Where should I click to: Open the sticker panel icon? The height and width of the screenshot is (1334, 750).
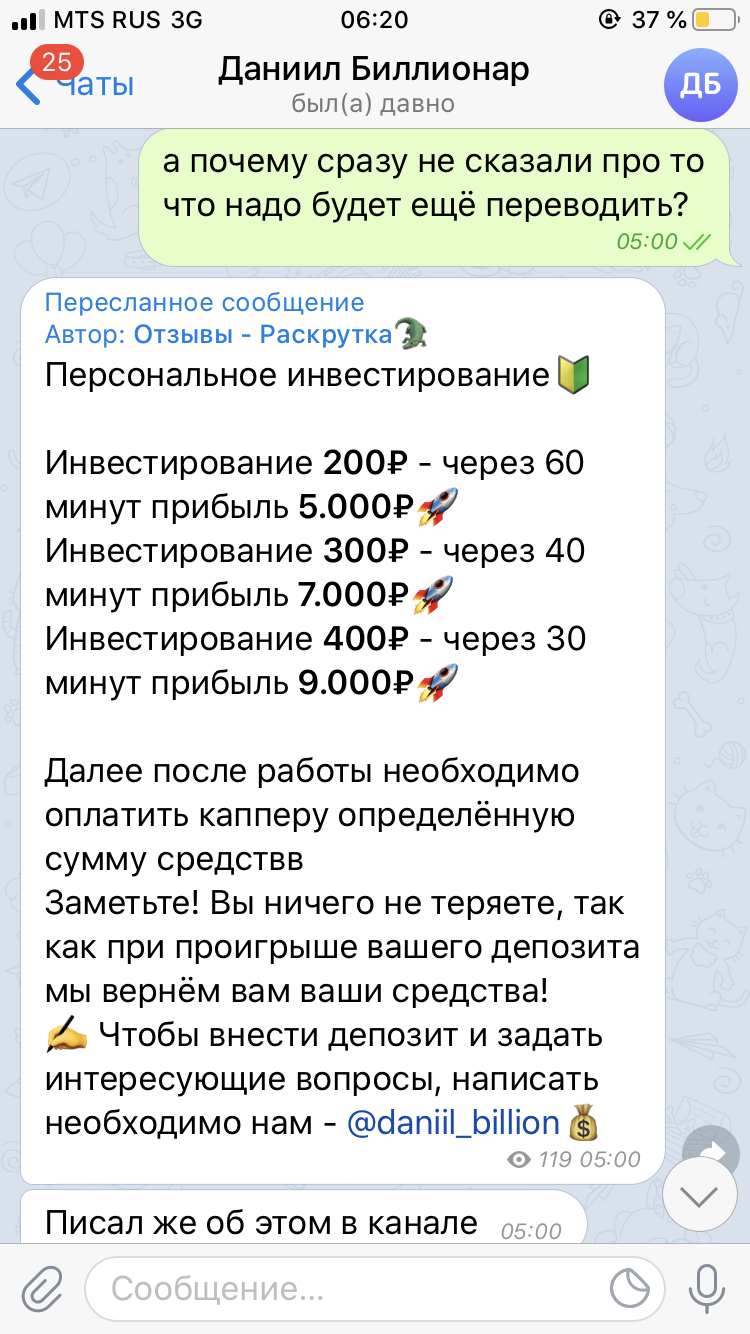point(630,1288)
